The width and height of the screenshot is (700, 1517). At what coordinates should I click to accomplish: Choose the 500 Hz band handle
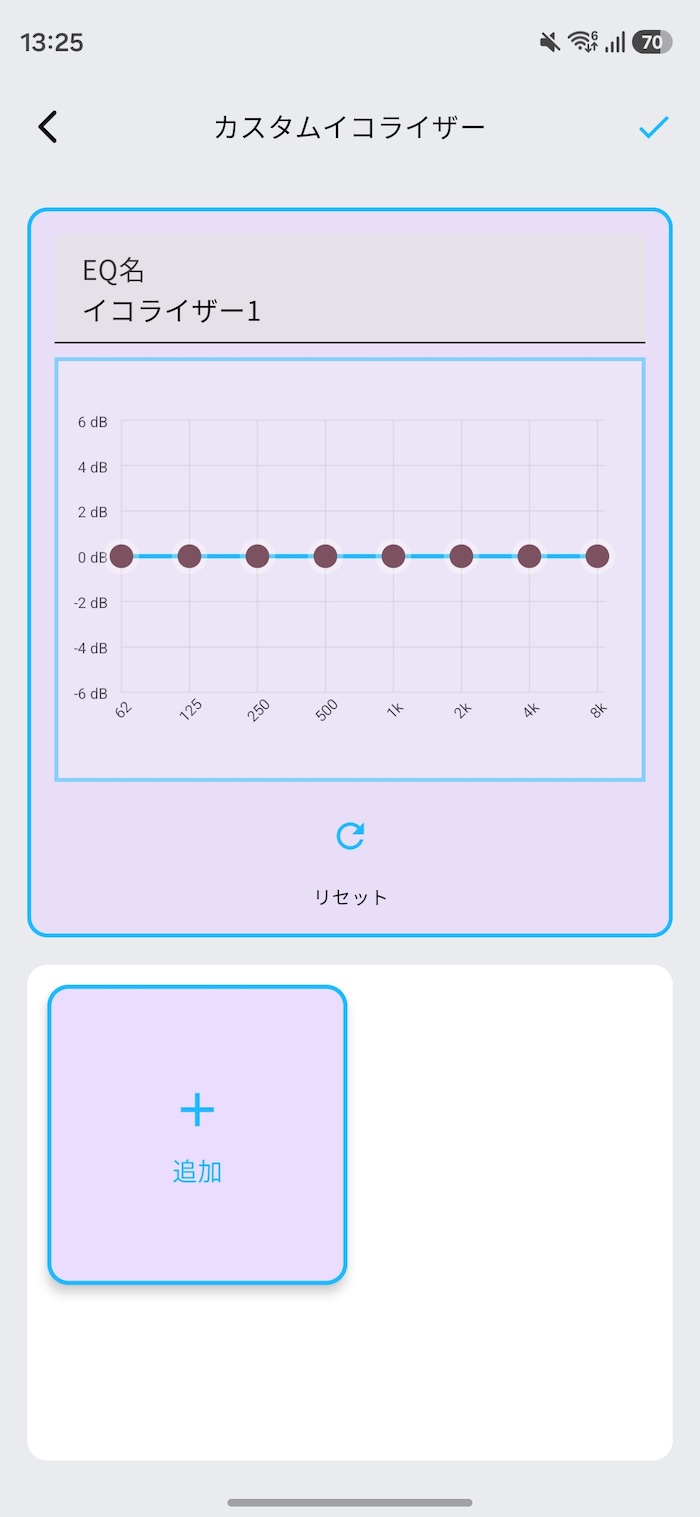(x=325, y=556)
